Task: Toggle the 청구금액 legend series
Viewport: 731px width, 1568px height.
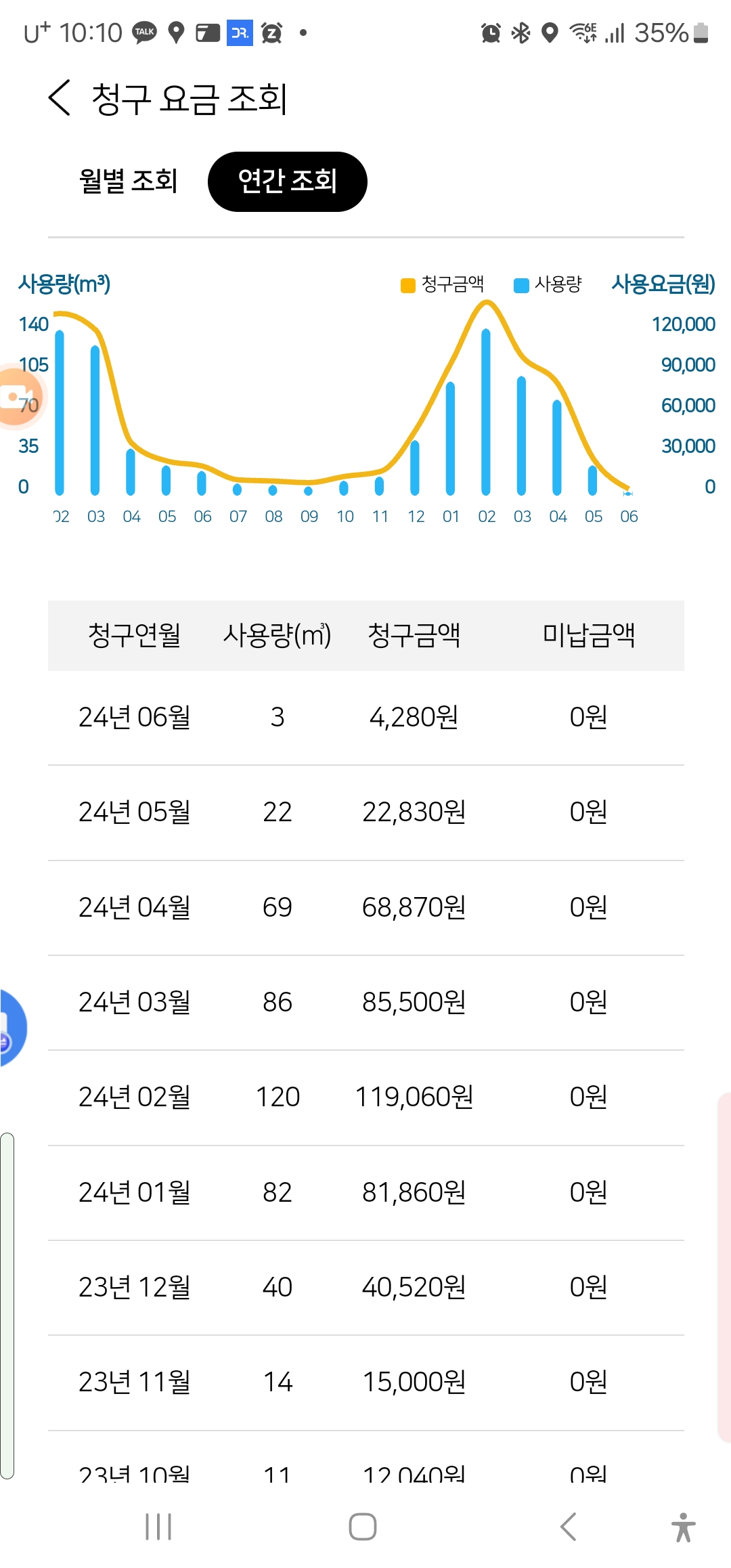Action: click(443, 284)
